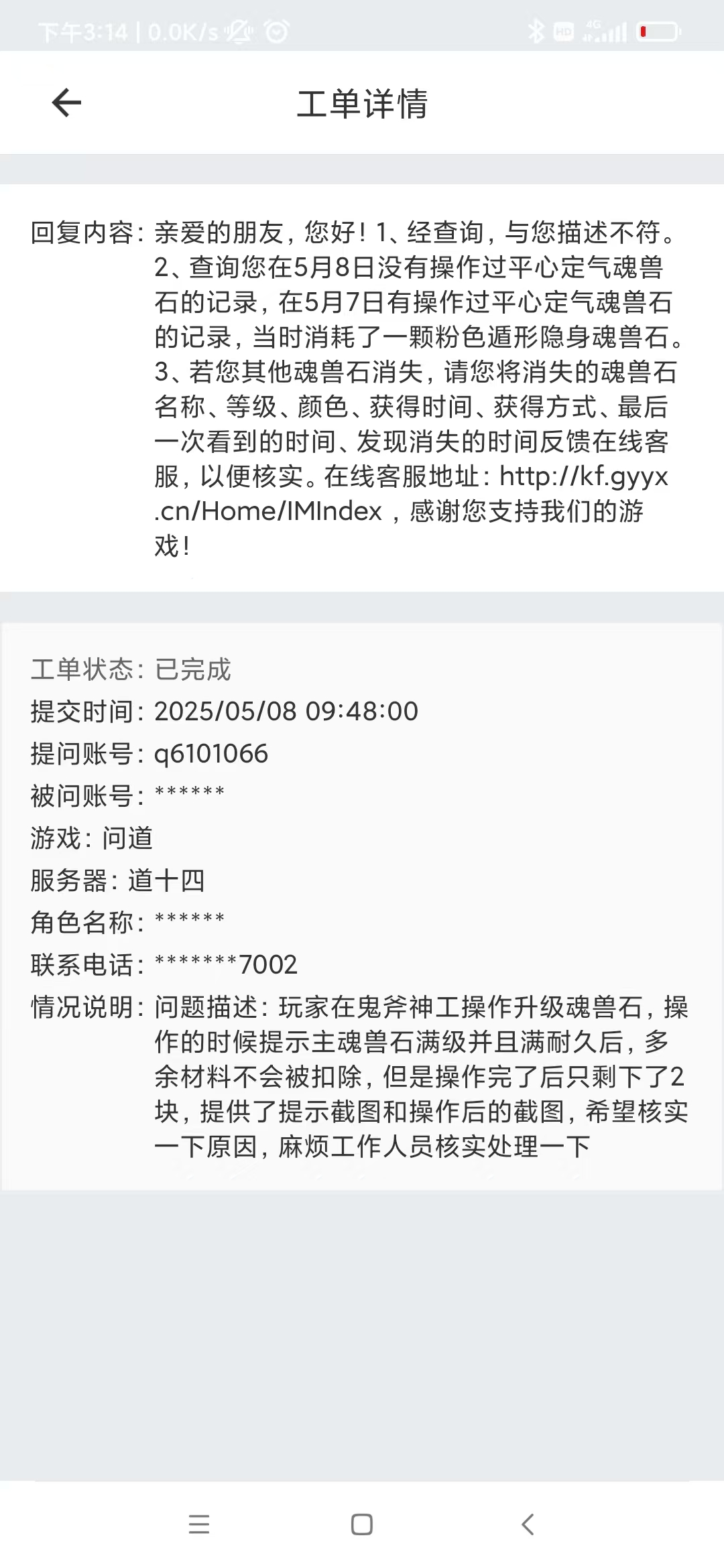Screen dimensions: 724x1568
Task: Tap the system back arrow
Action: (528, 1524)
